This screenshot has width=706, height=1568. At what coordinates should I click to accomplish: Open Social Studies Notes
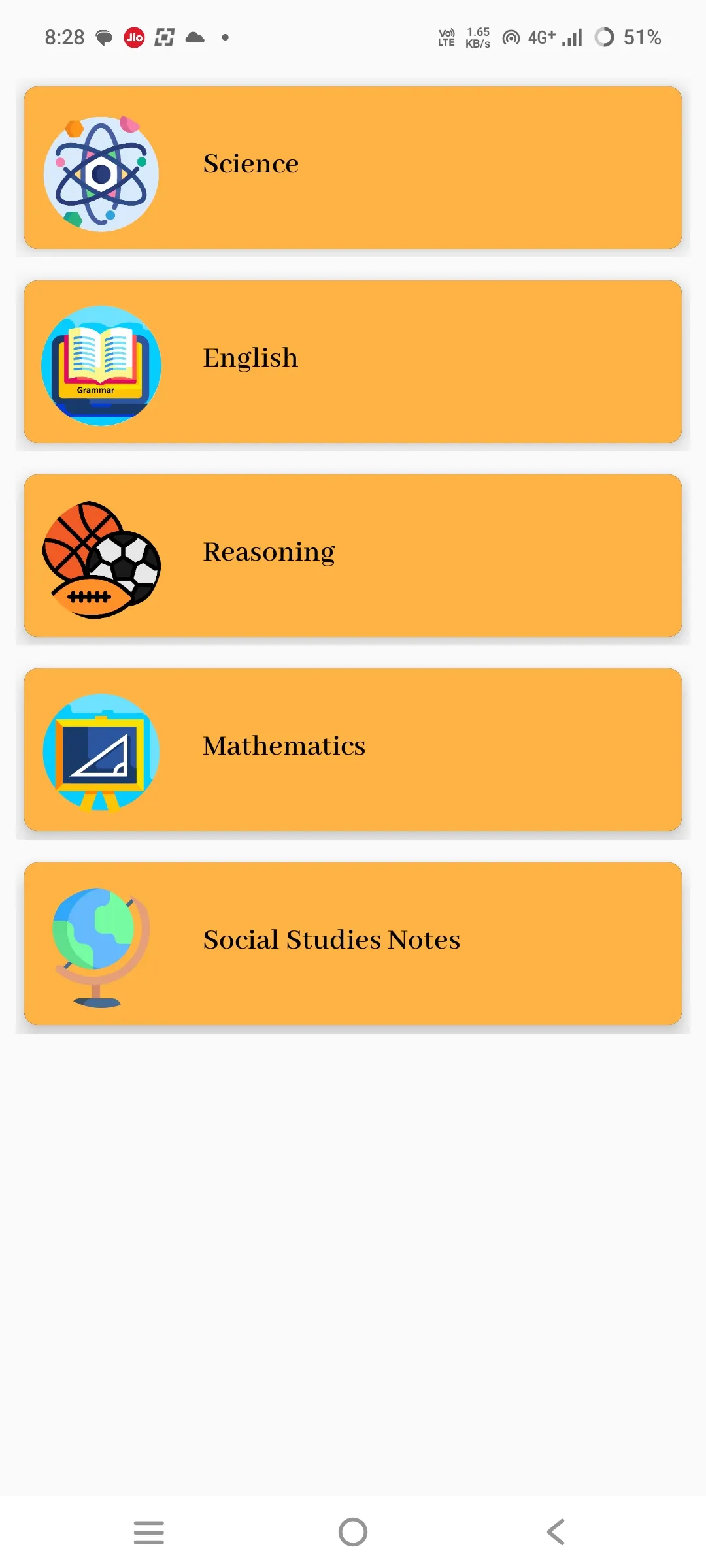point(353,943)
